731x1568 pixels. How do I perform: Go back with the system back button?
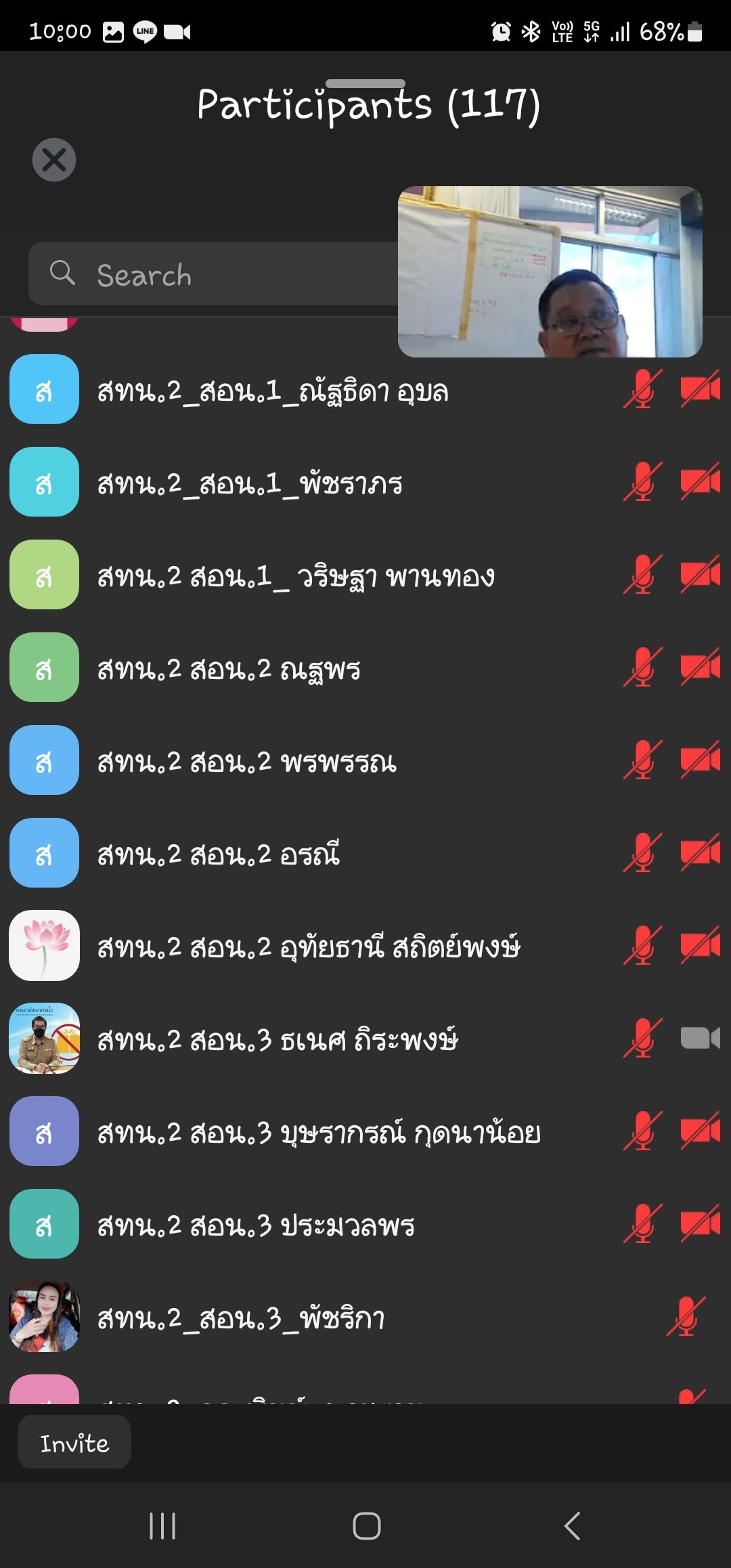(573, 1526)
